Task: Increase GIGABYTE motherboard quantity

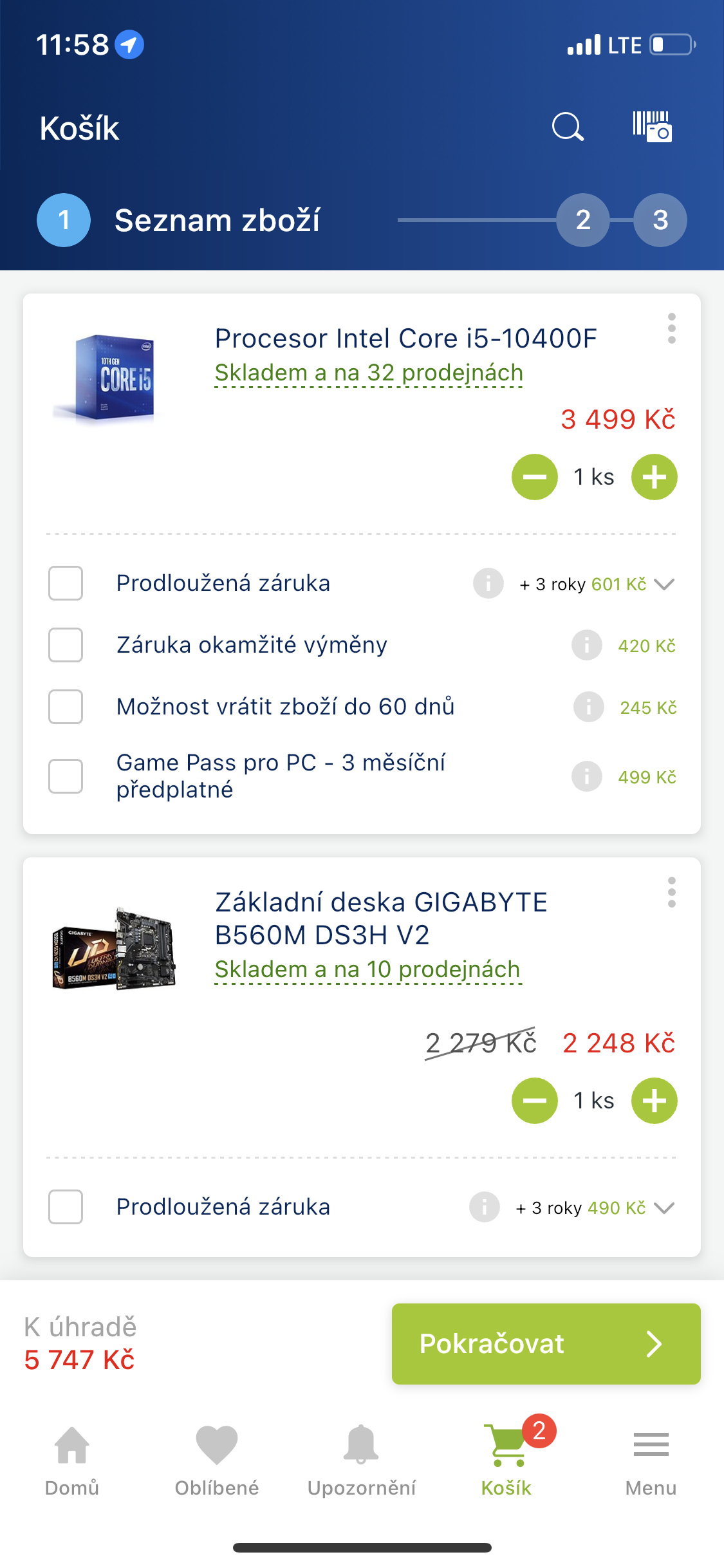Action: tap(654, 1101)
